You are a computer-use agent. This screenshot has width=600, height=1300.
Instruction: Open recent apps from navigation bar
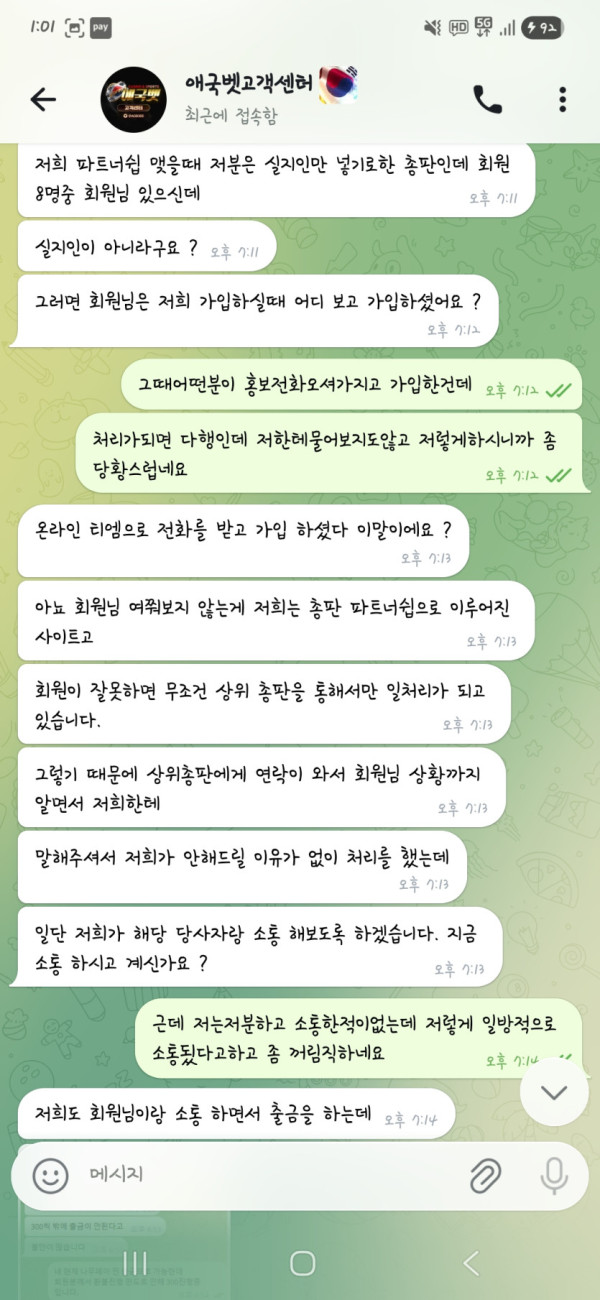134,1264
